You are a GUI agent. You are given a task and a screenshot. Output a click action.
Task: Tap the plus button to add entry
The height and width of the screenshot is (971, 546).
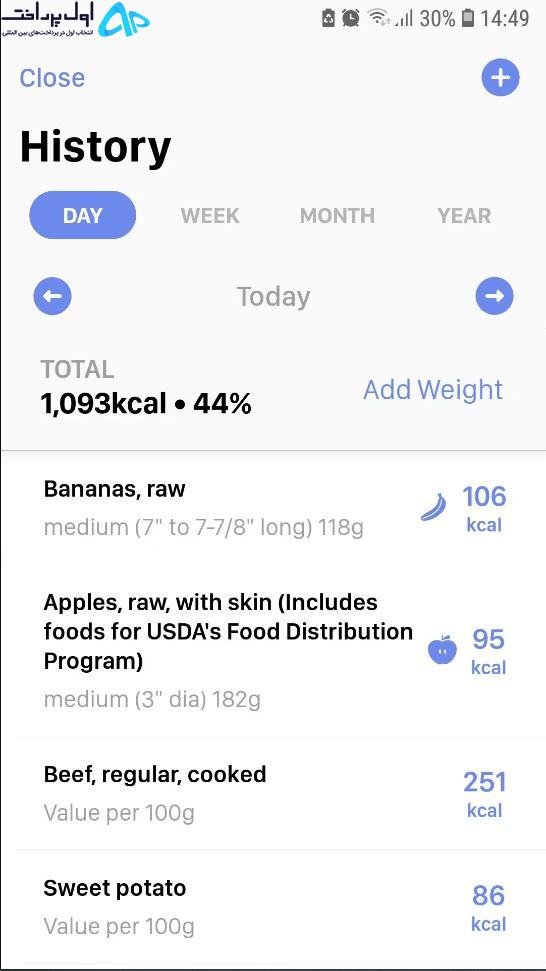point(500,77)
